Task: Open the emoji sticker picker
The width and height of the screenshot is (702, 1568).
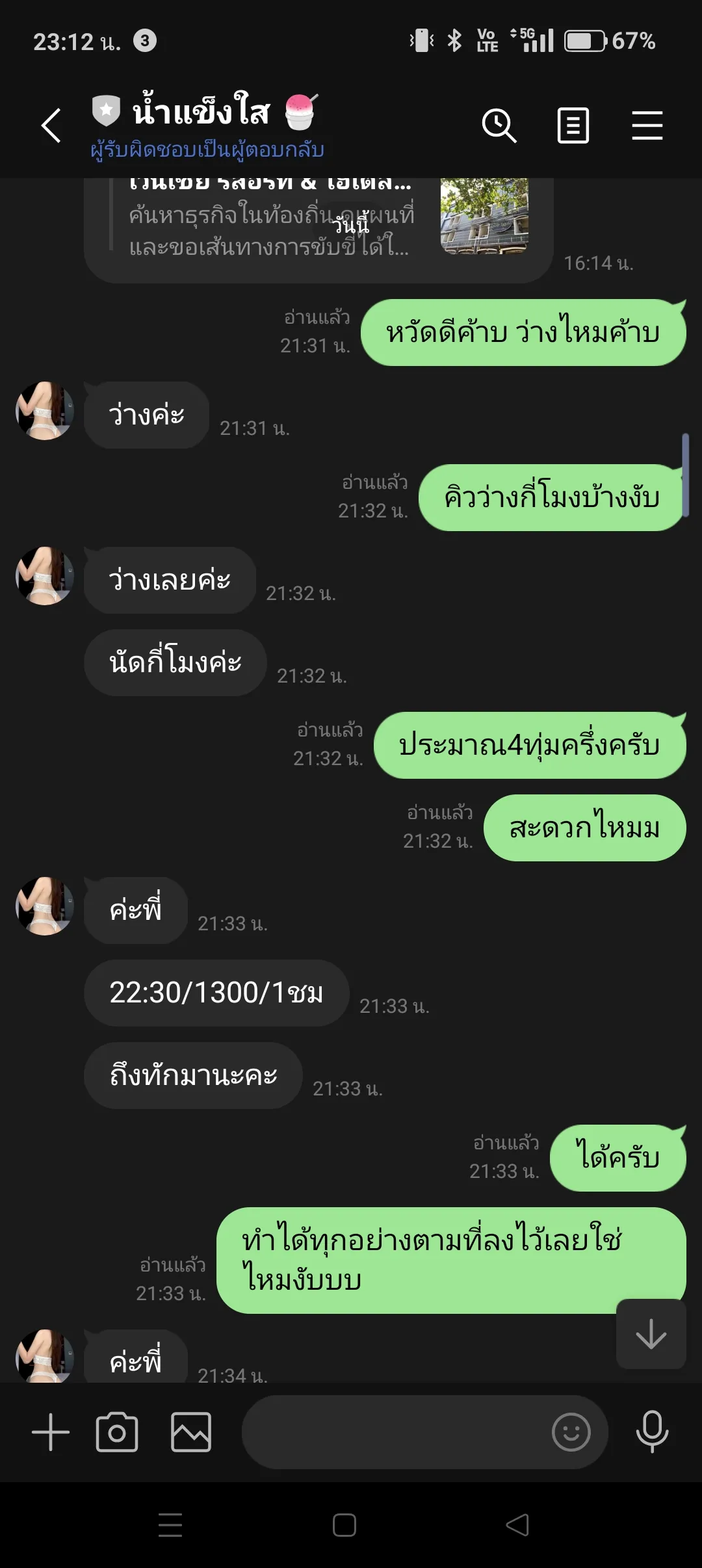Action: [571, 1432]
